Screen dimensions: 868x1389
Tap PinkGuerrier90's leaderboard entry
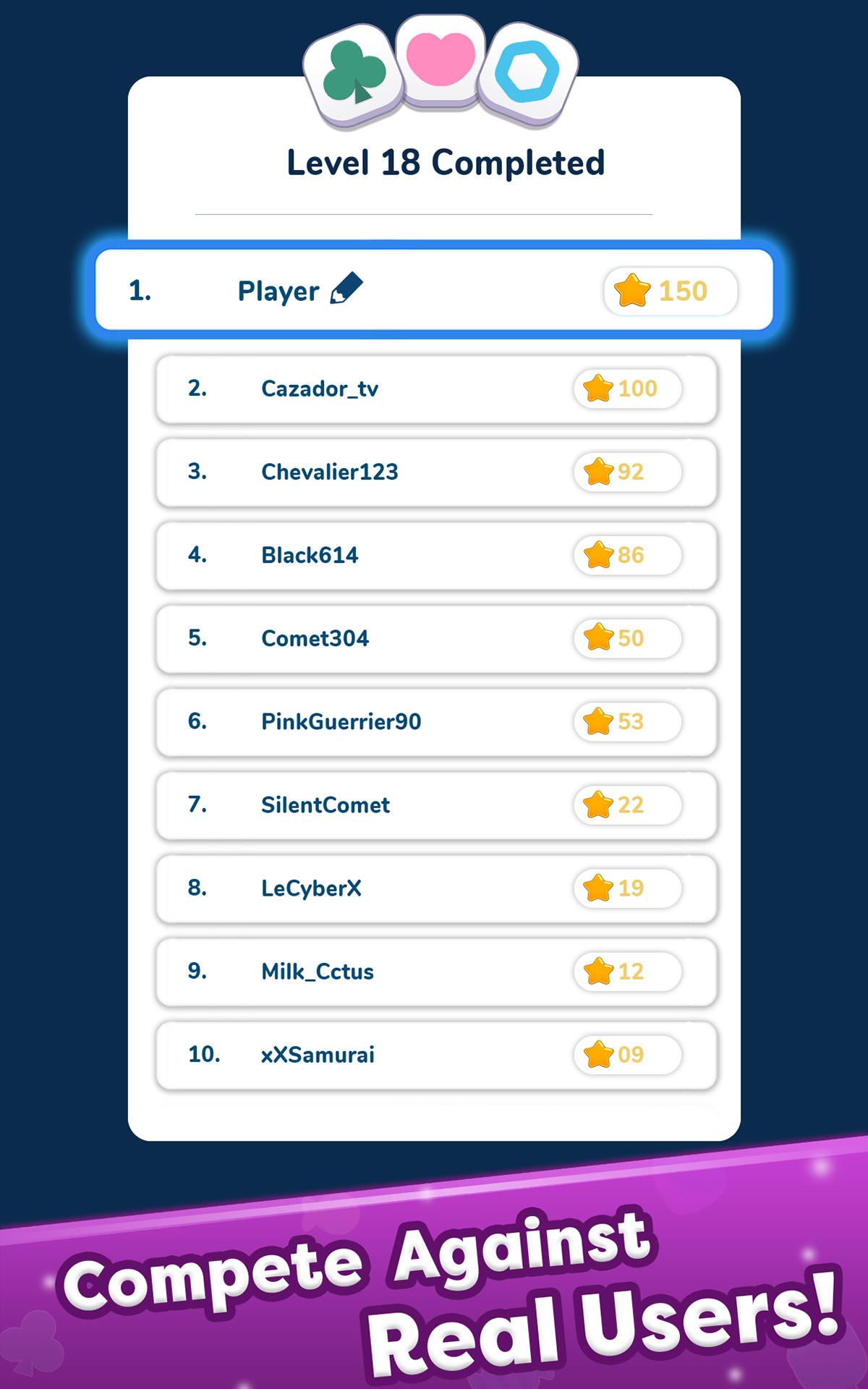tap(434, 721)
